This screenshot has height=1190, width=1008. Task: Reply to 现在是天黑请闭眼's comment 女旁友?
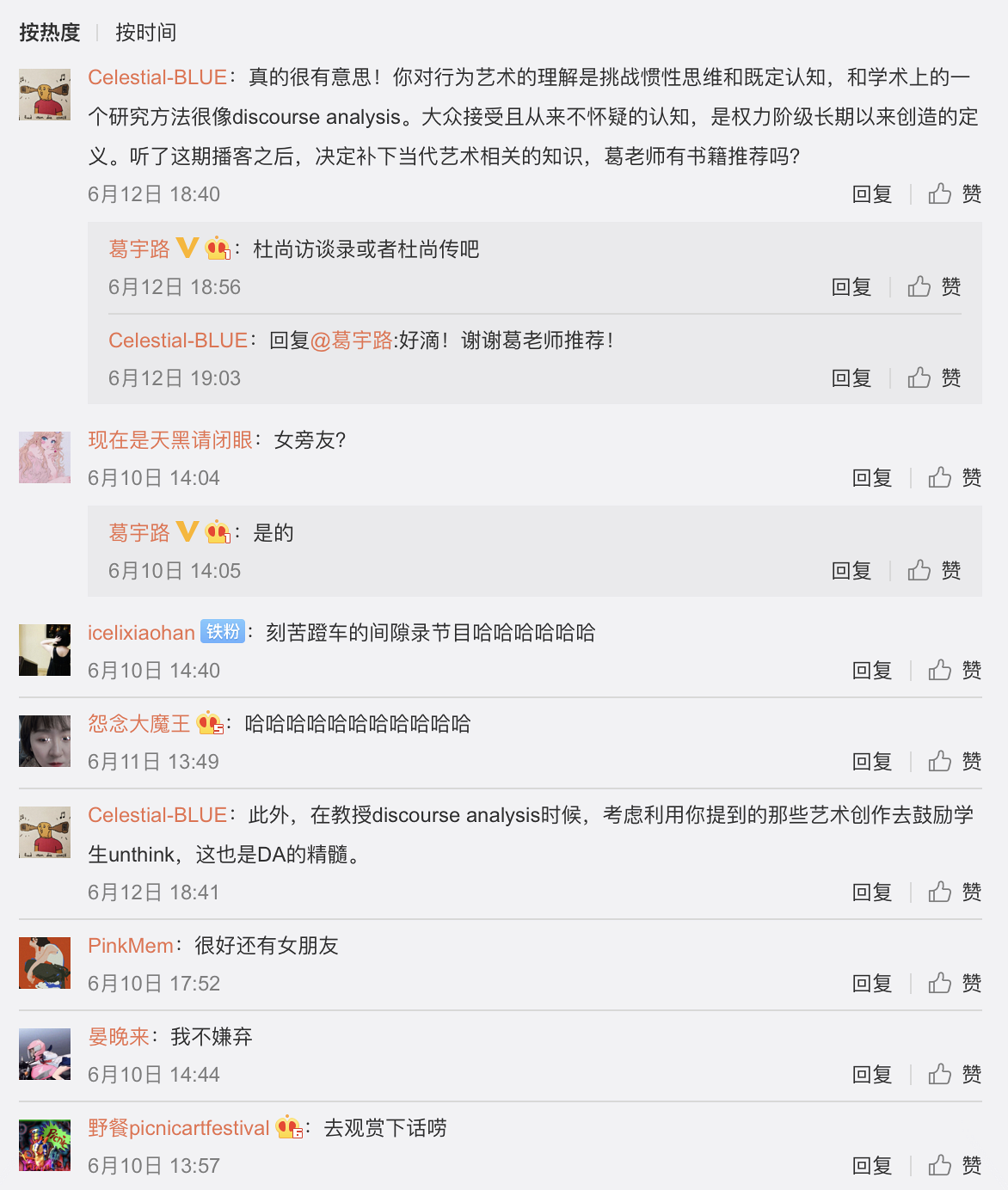pyautogui.click(x=871, y=478)
